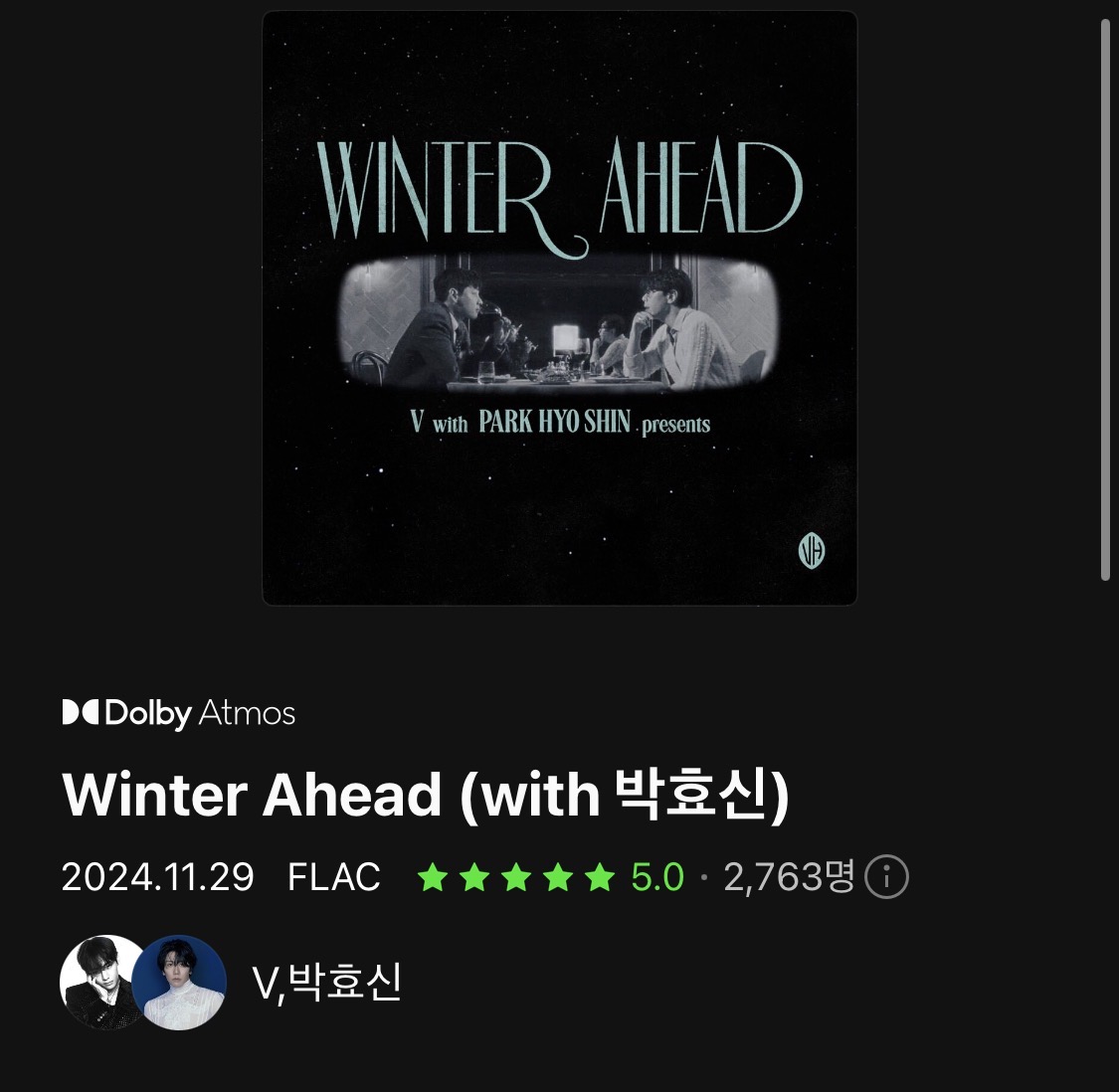Open the rating info icon

[886, 877]
